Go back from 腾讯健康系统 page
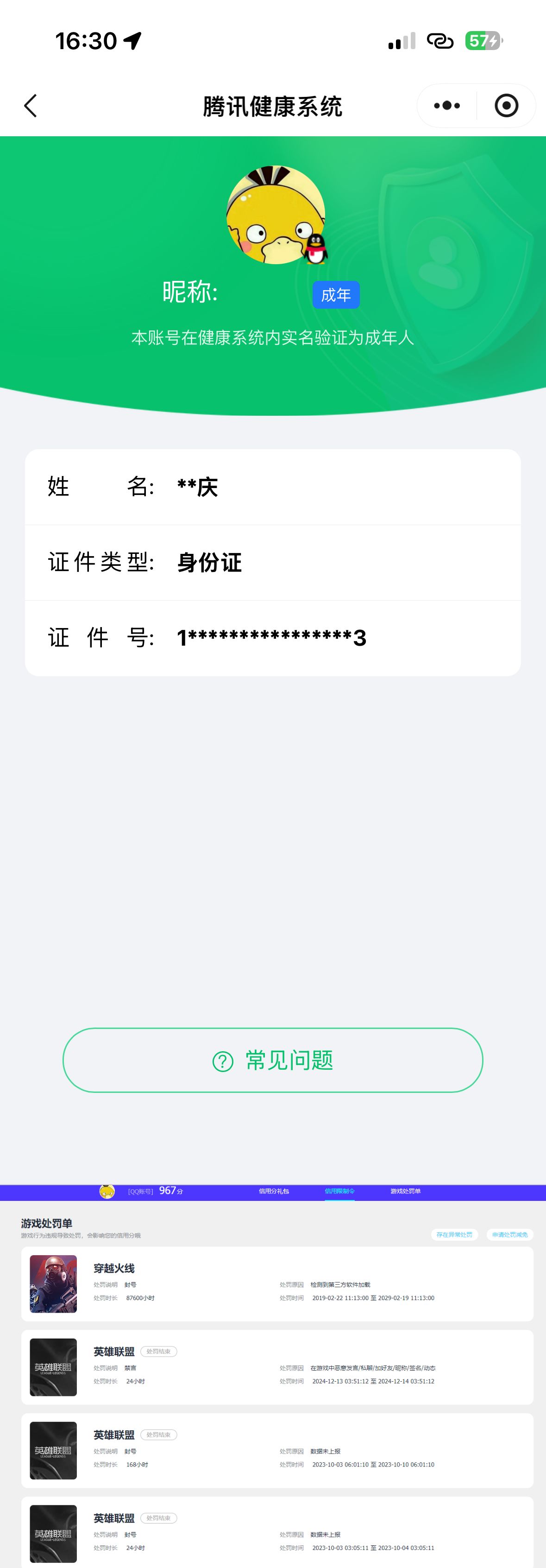Screen dimensions: 546x1568 tap(31, 106)
